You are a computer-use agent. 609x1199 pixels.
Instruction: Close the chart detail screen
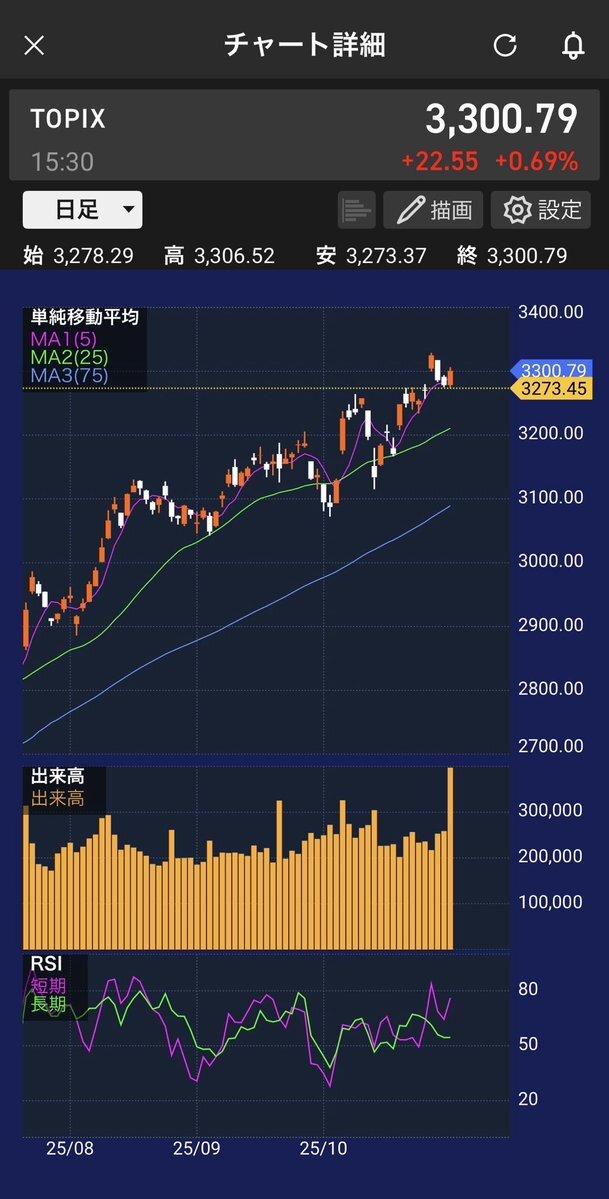click(34, 45)
